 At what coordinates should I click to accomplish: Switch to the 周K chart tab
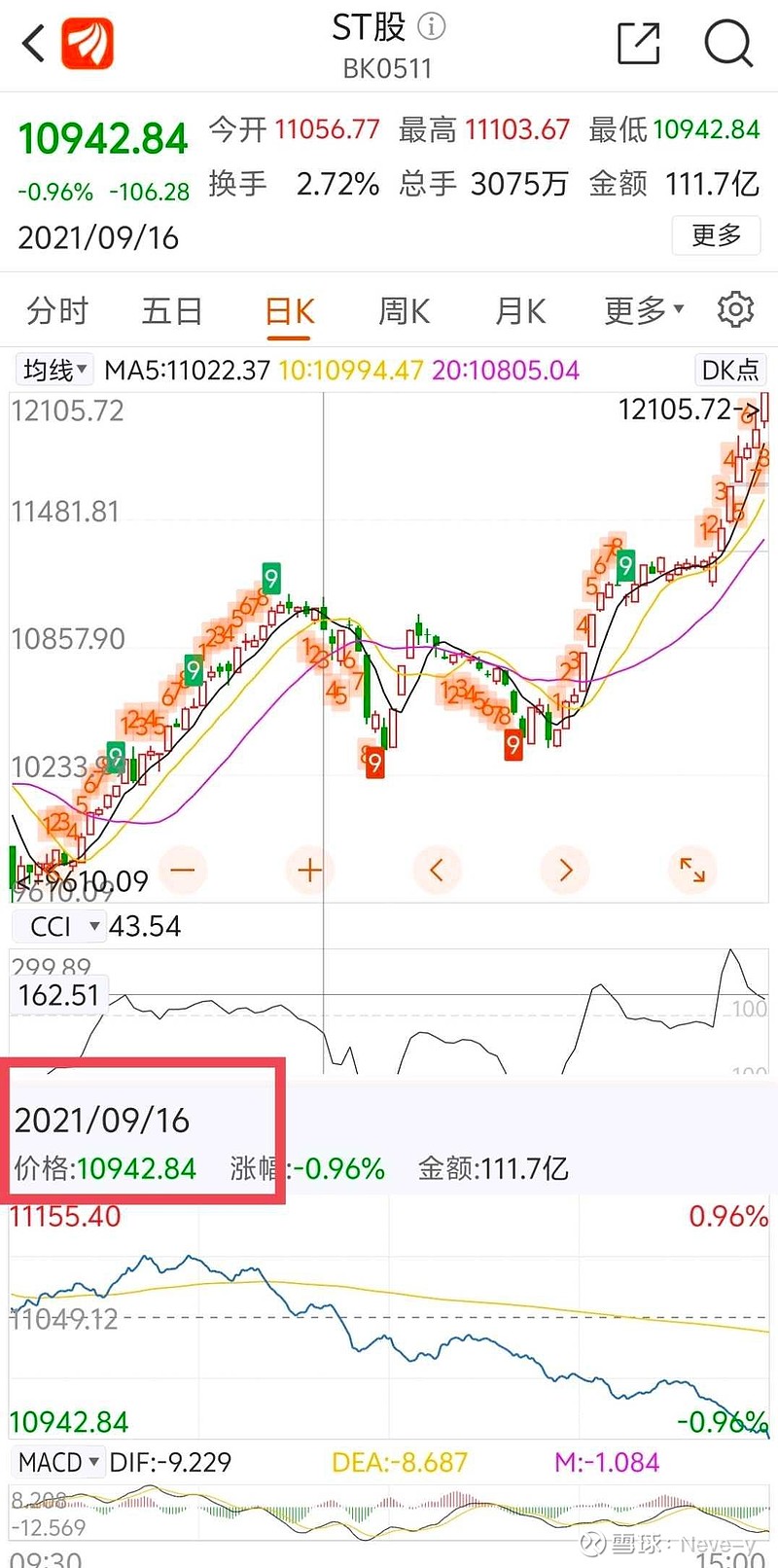404,311
